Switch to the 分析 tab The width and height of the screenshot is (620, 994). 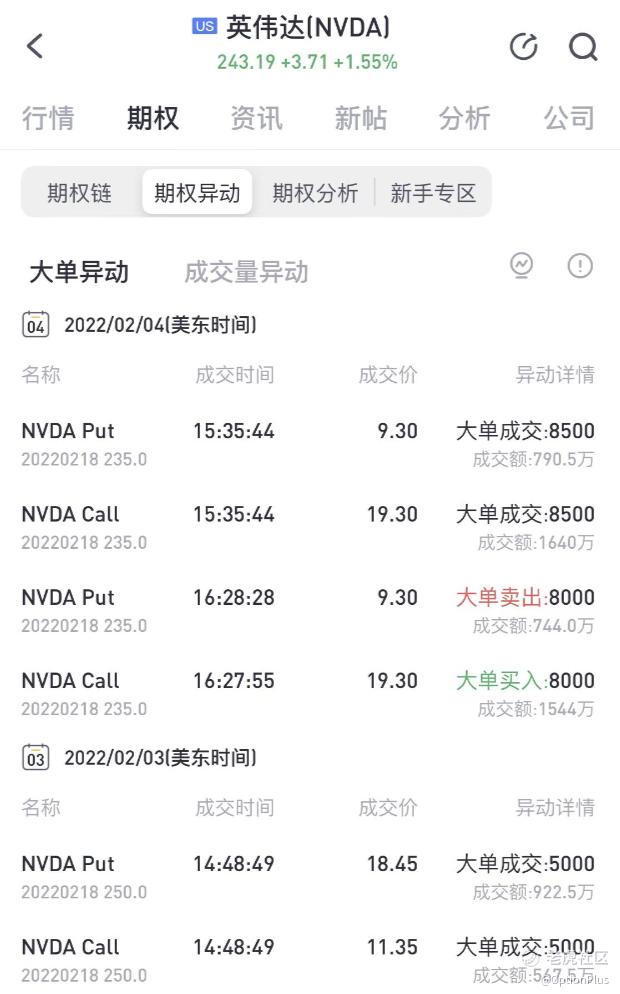[x=465, y=118]
